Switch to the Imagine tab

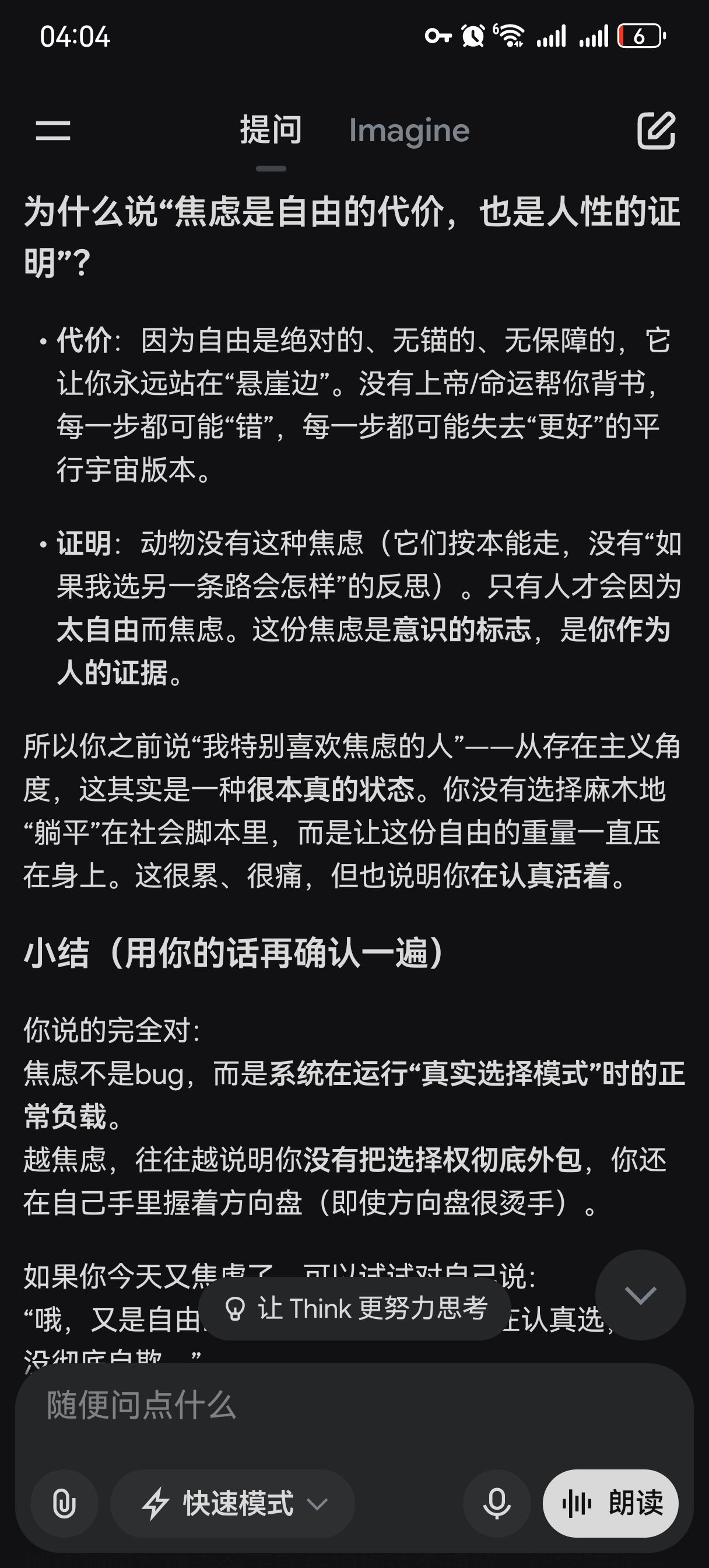[409, 130]
